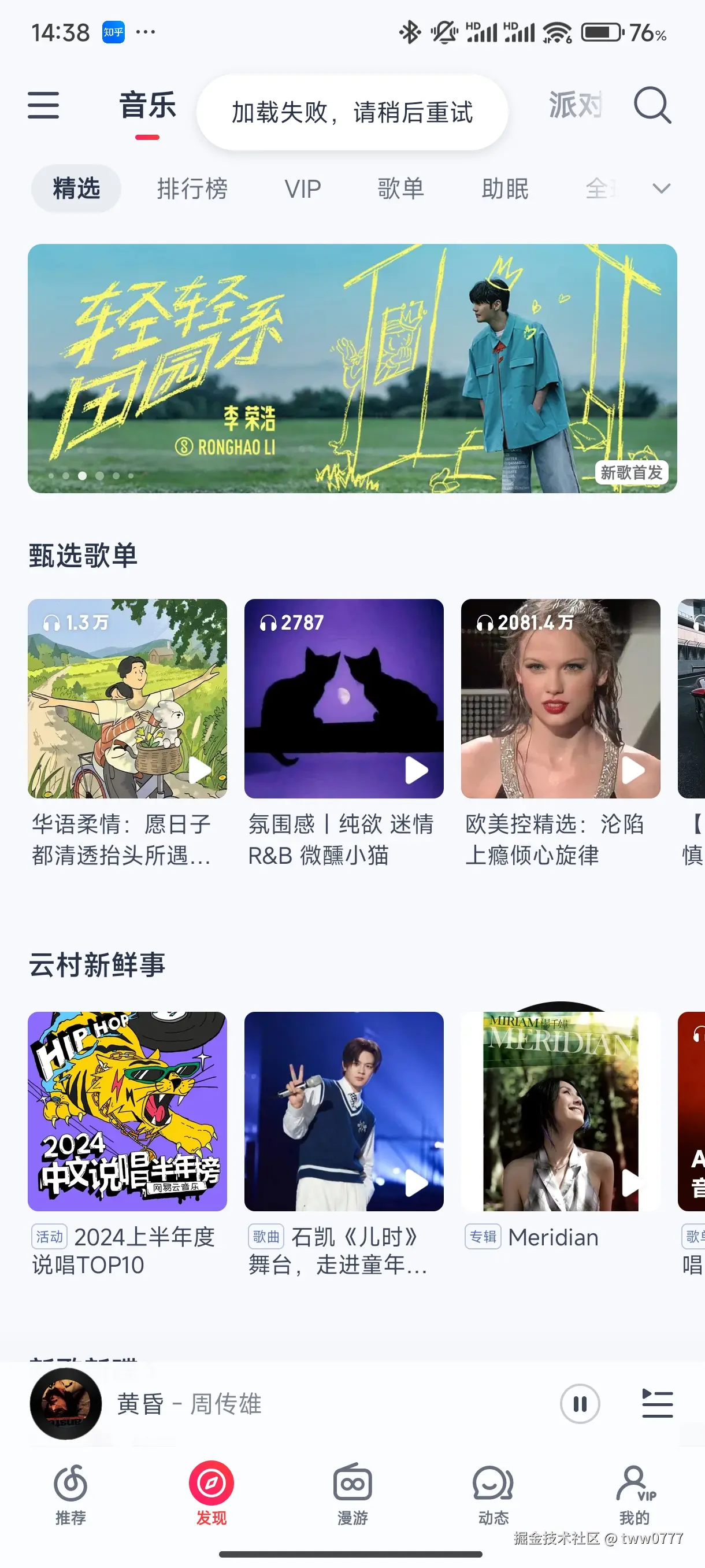Open the search icon
Viewport: 705px width, 1568px height.
tap(652, 106)
